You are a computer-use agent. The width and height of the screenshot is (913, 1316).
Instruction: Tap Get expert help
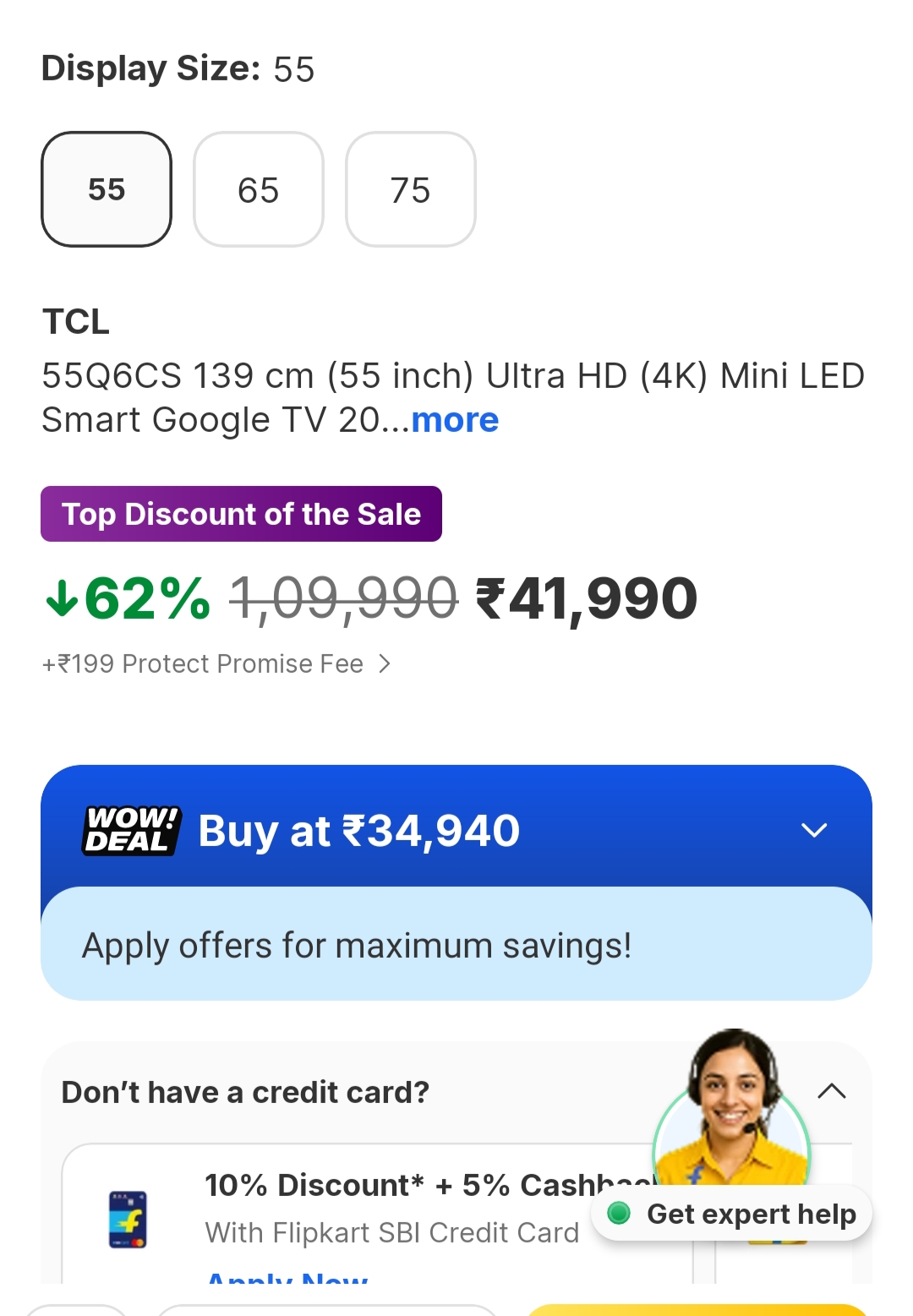[734, 1214]
